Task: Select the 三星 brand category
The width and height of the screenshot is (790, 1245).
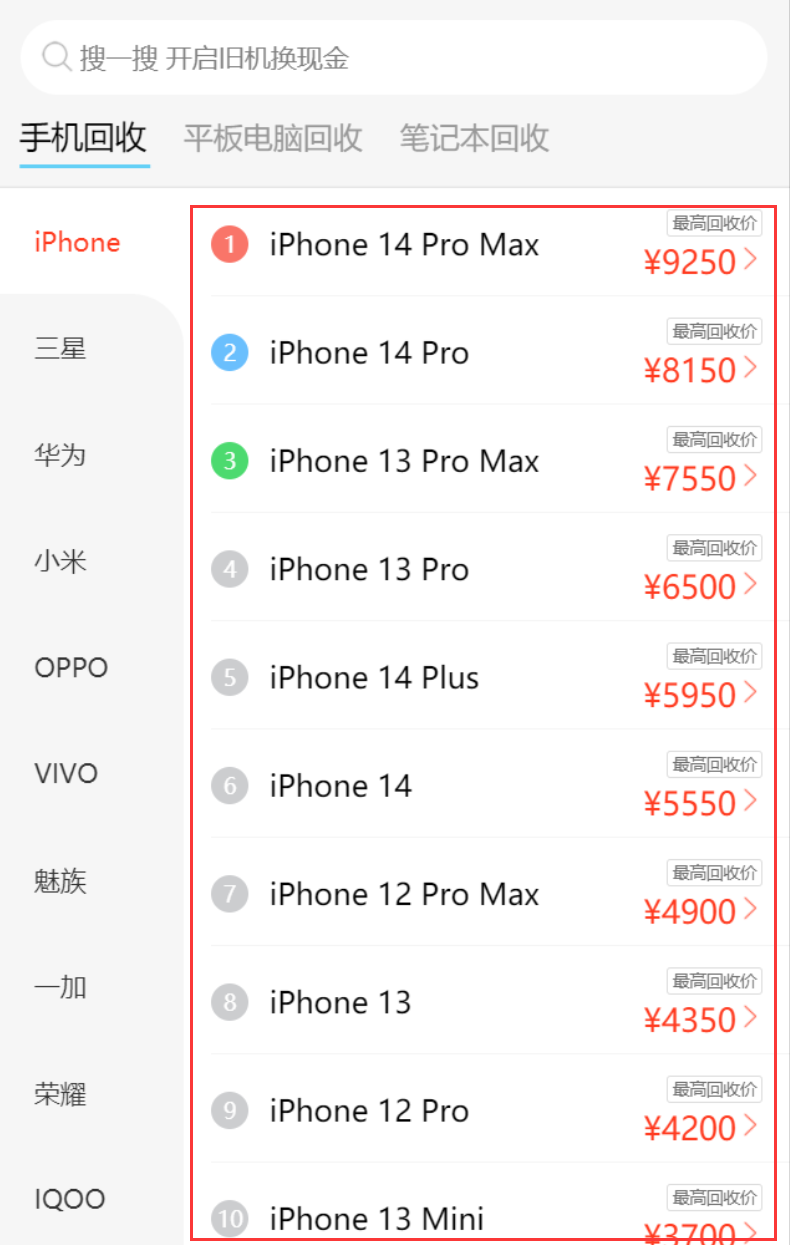Action: tap(61, 349)
